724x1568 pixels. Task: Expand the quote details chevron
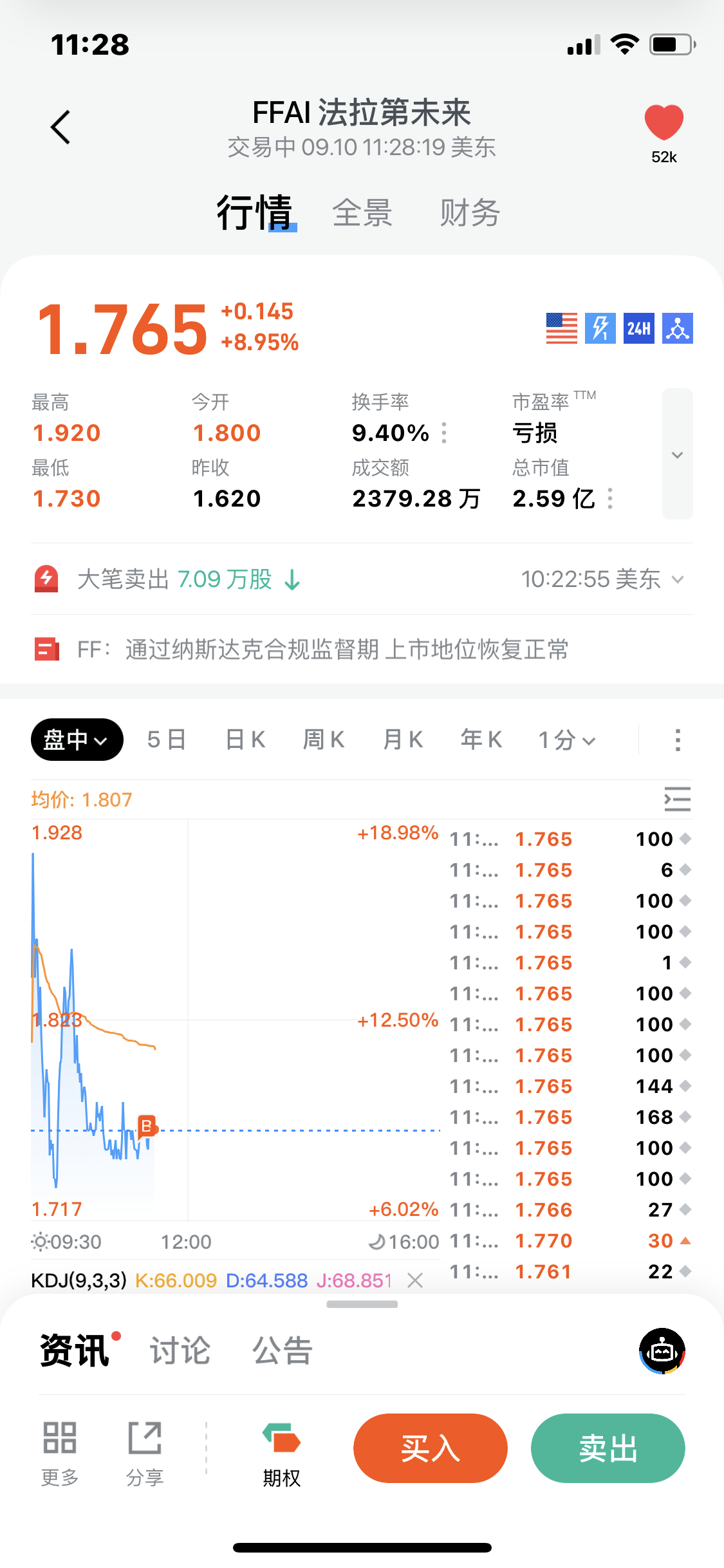point(677,454)
